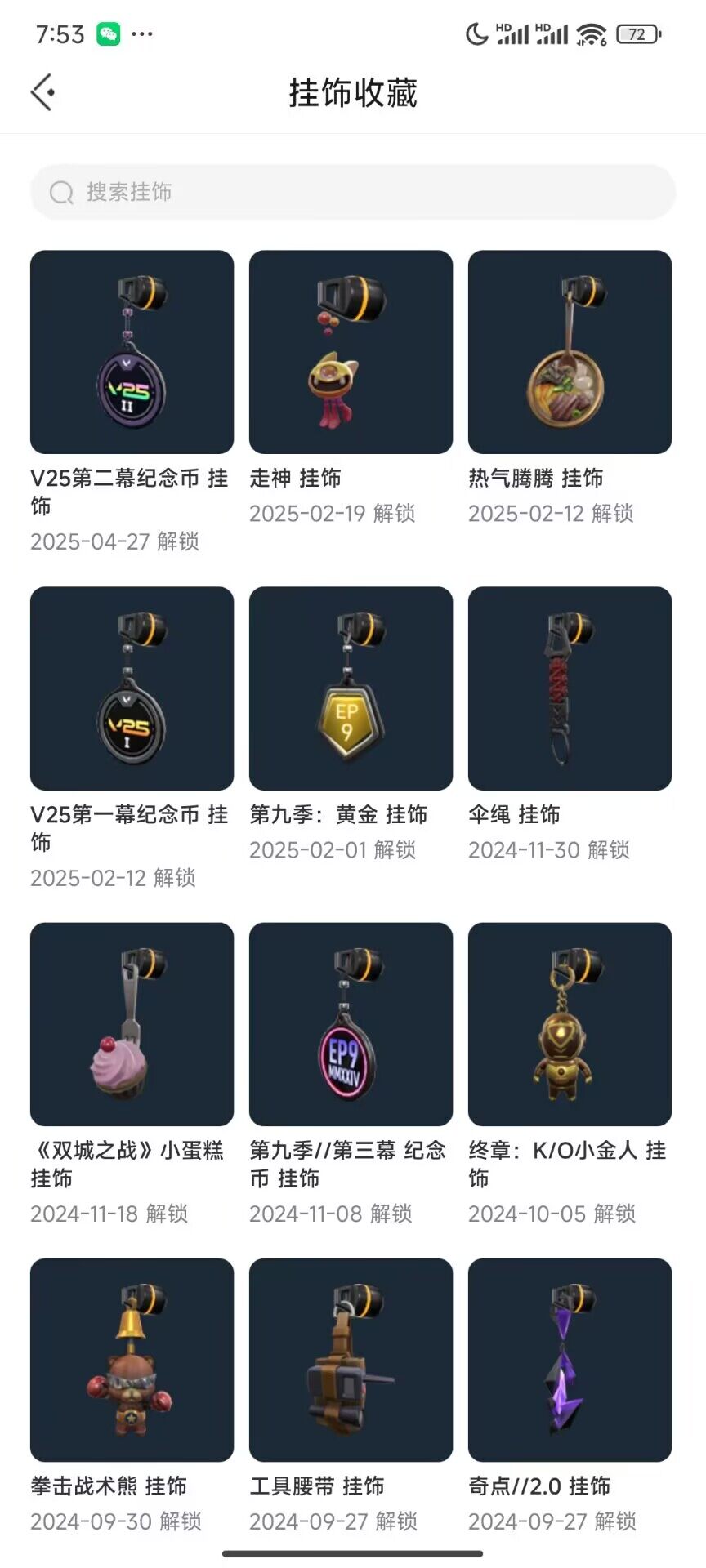Screen dimensions: 706x1568
Task: Select 第九季//第三幕 纪念币 挂饰
Action: (x=351, y=1024)
